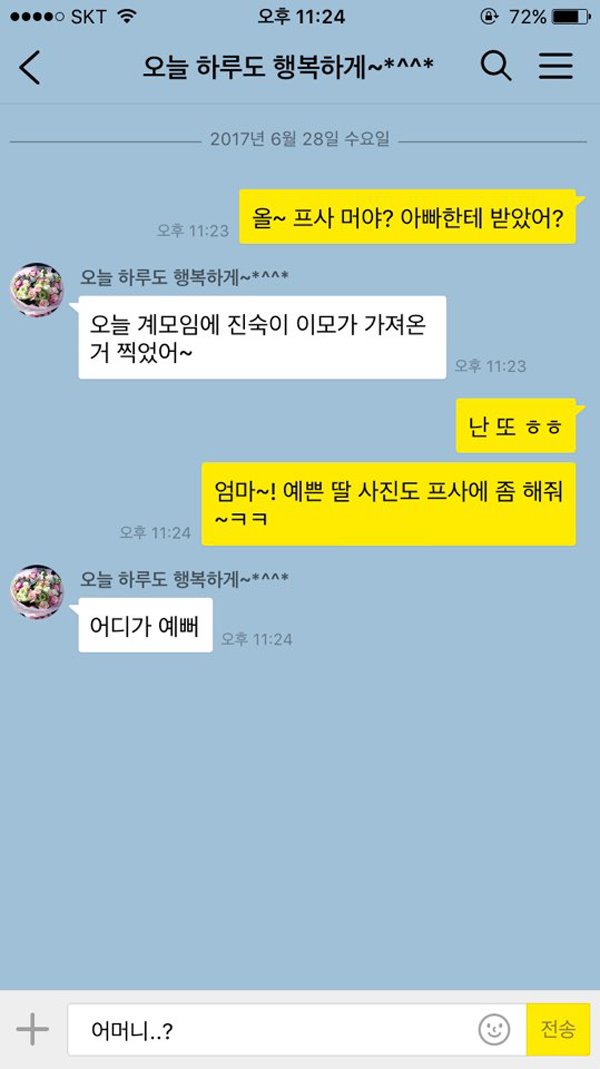Tap the message field containing 어머니..?
Image resolution: width=600 pixels, height=1069 pixels.
(270, 1029)
